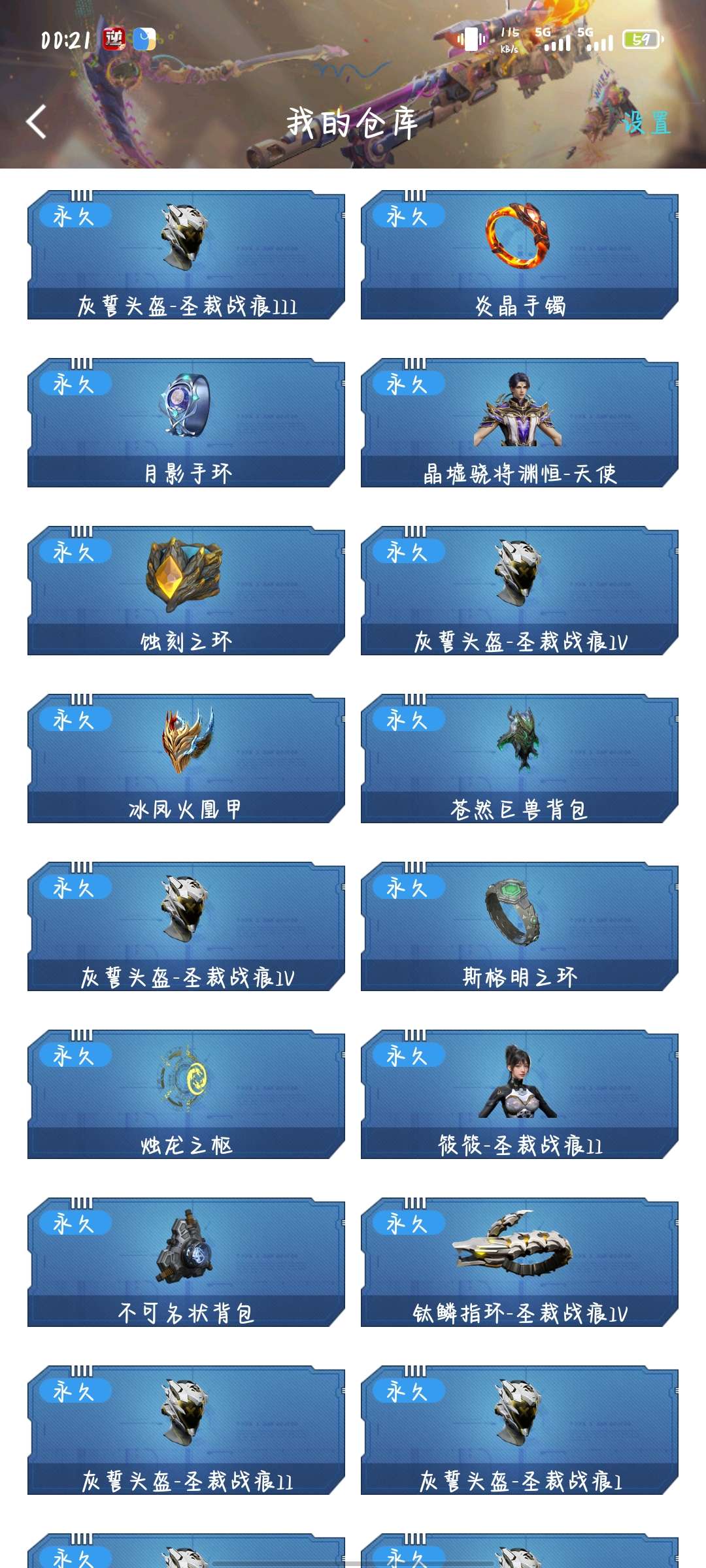View the 月影手环 item

pyautogui.click(x=186, y=423)
